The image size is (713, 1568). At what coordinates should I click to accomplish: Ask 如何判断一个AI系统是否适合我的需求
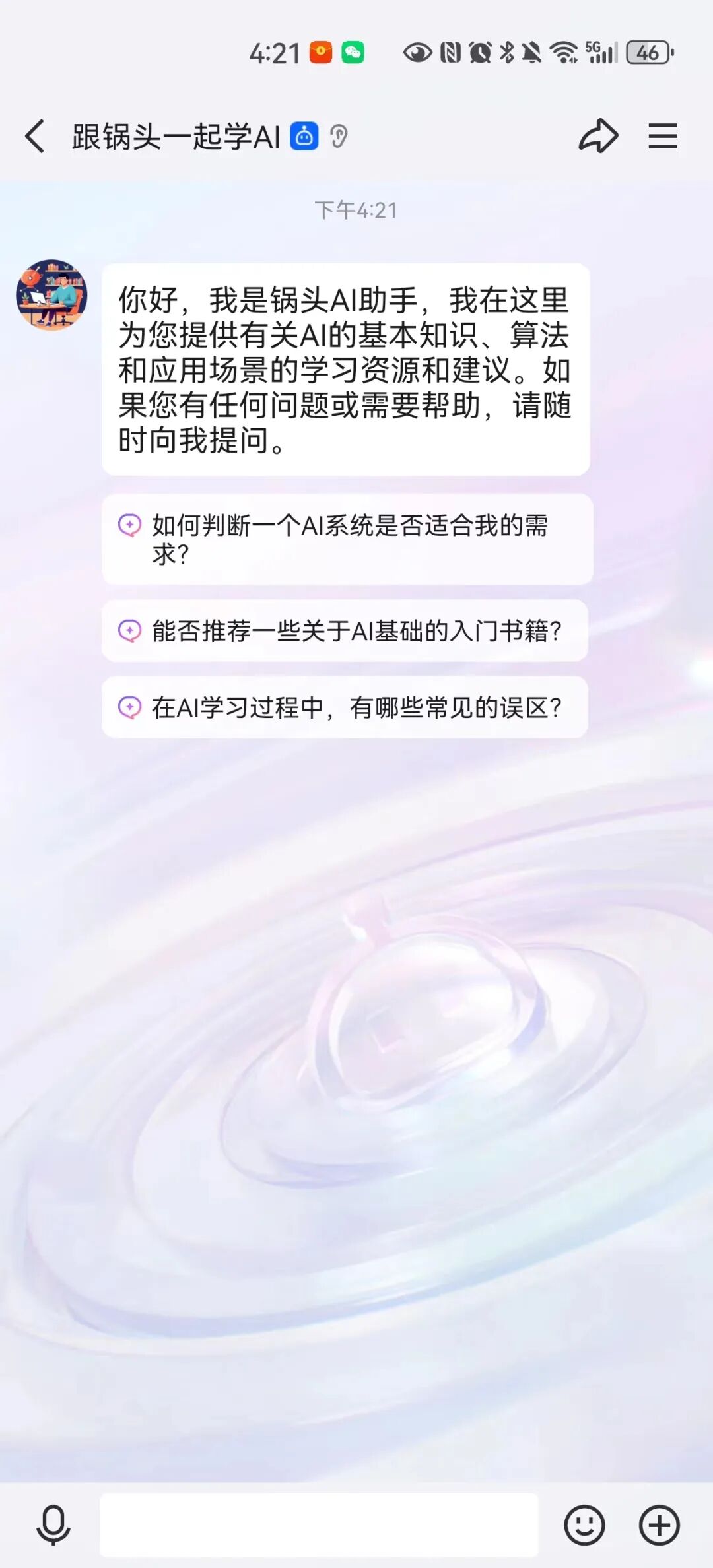coord(347,539)
